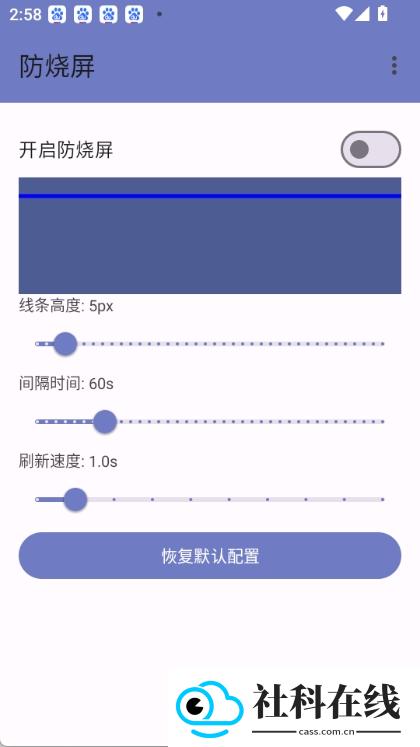Open the overflow menu
The height and width of the screenshot is (747, 420).
pyautogui.click(x=394, y=66)
